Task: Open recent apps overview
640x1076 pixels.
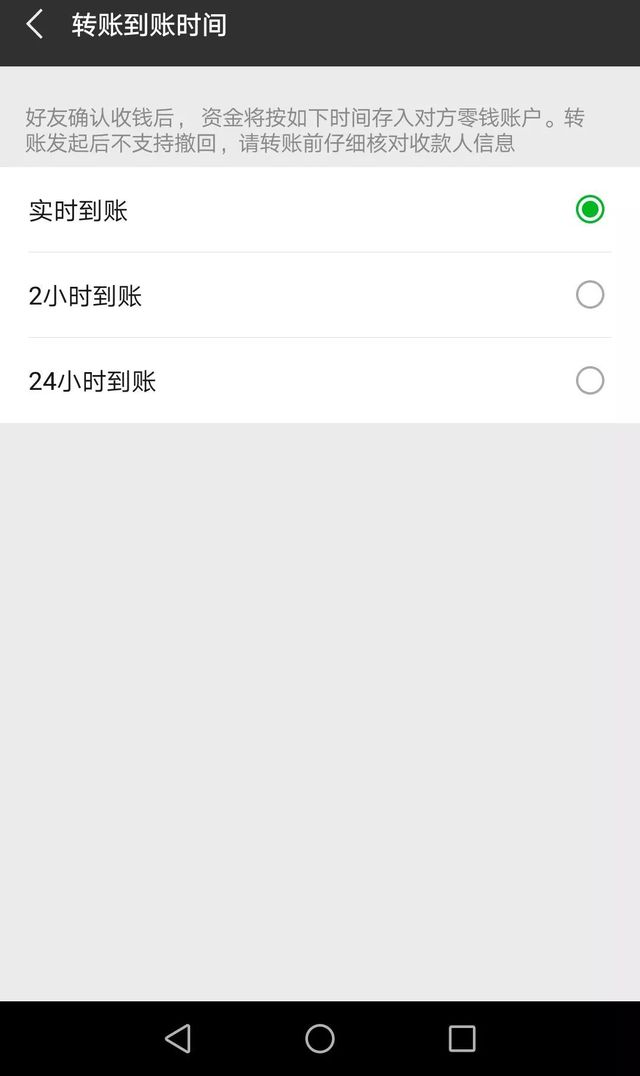Action: (x=462, y=1039)
